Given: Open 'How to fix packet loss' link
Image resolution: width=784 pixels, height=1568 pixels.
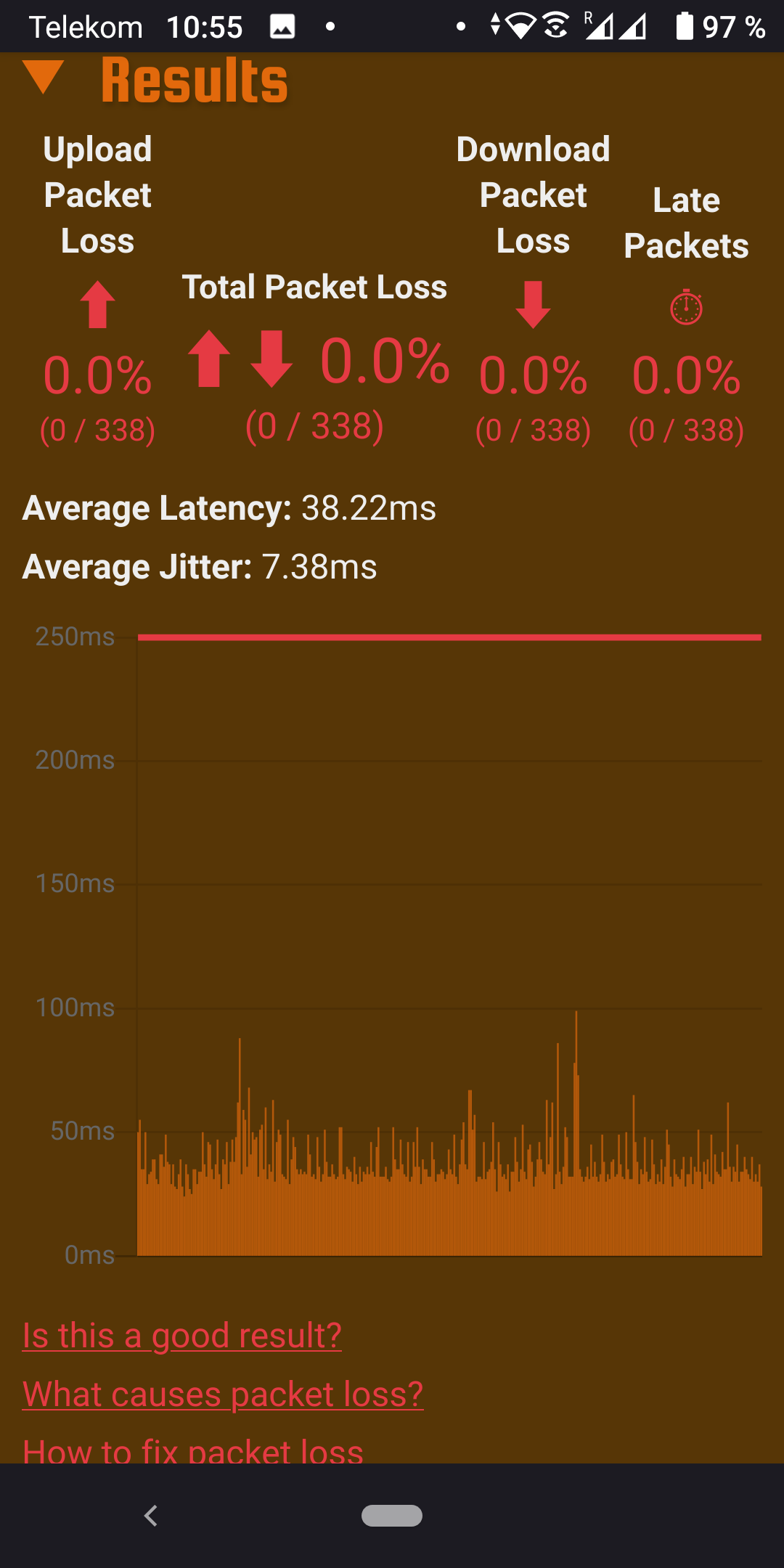Looking at the screenshot, I should coord(193,1450).
